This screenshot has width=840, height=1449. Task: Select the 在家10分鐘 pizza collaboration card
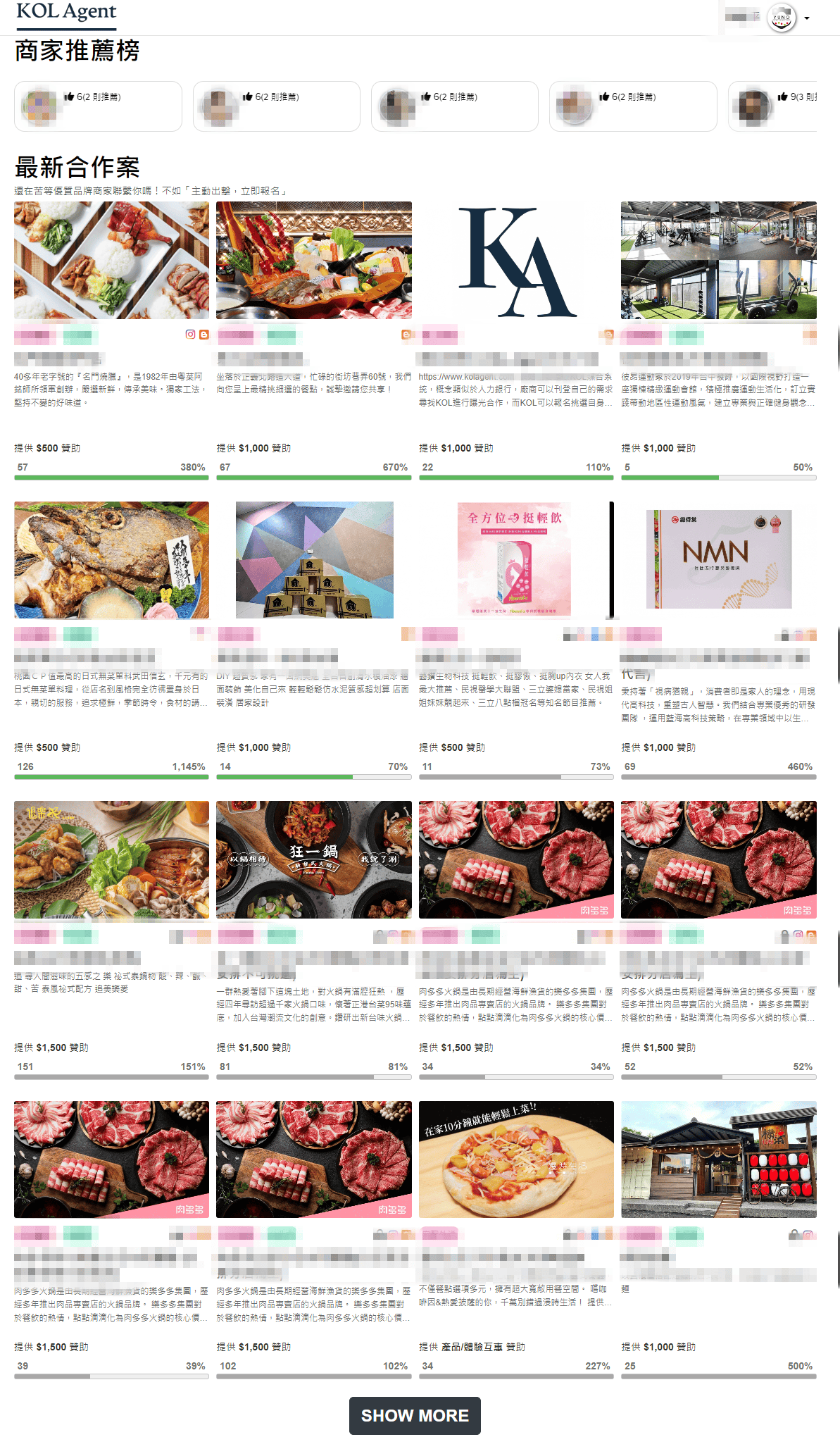point(516,1159)
